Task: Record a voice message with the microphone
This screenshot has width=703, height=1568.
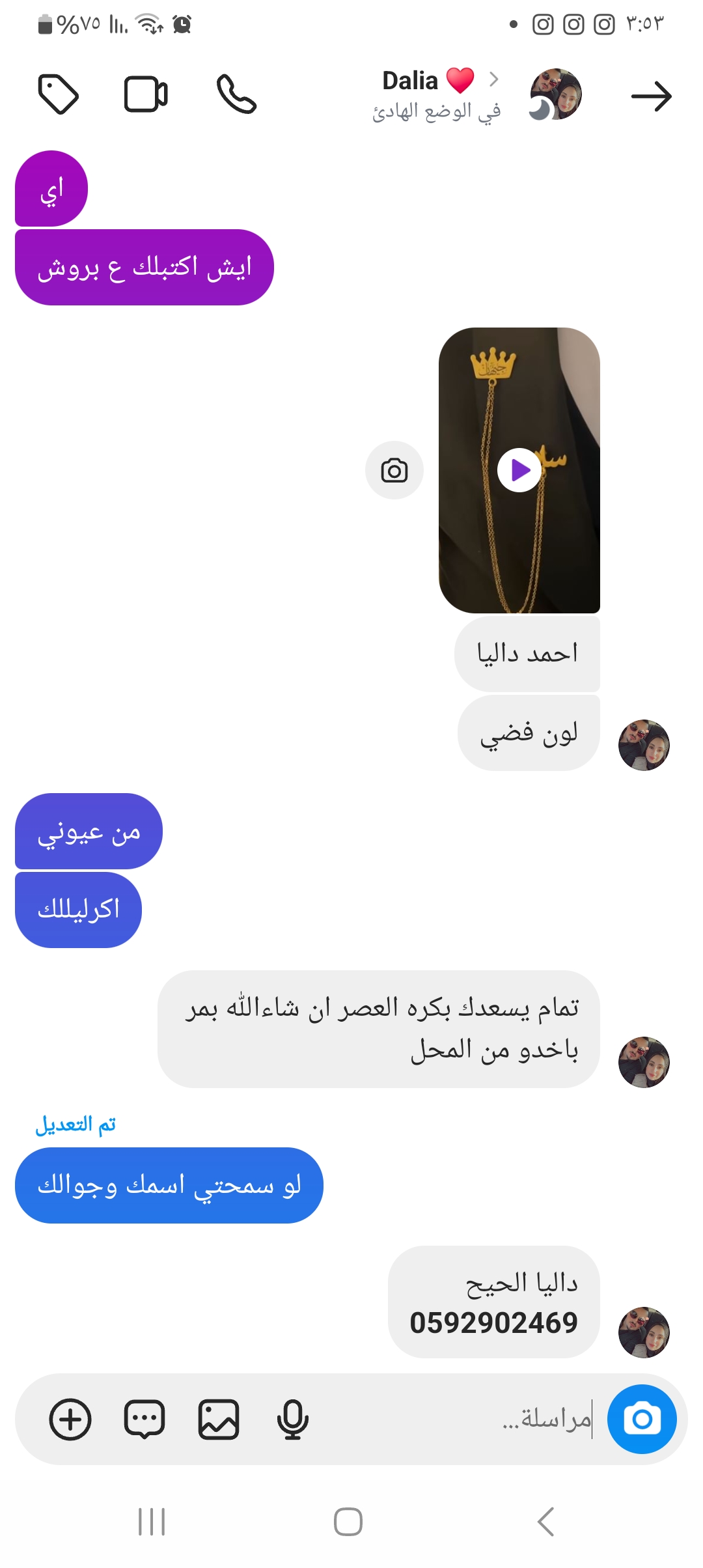Action: (293, 1419)
